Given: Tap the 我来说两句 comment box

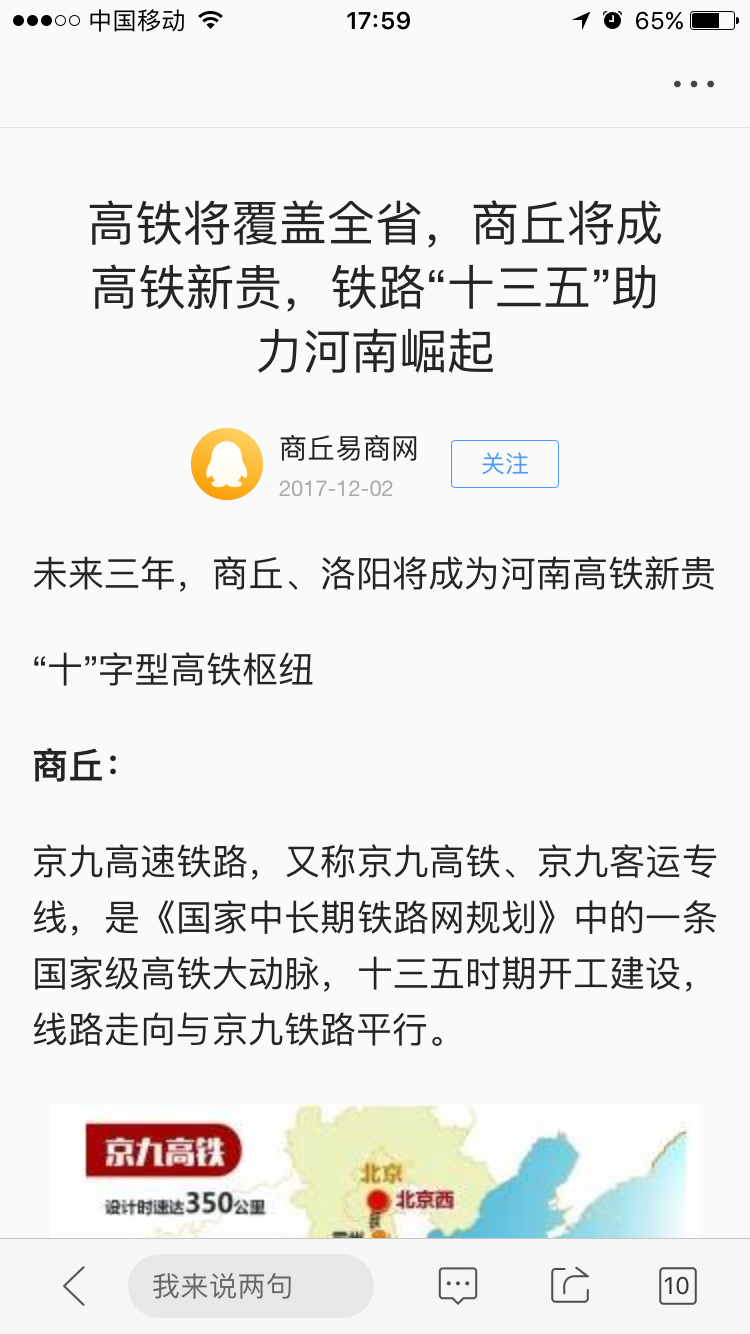Looking at the screenshot, I should (x=251, y=1286).
